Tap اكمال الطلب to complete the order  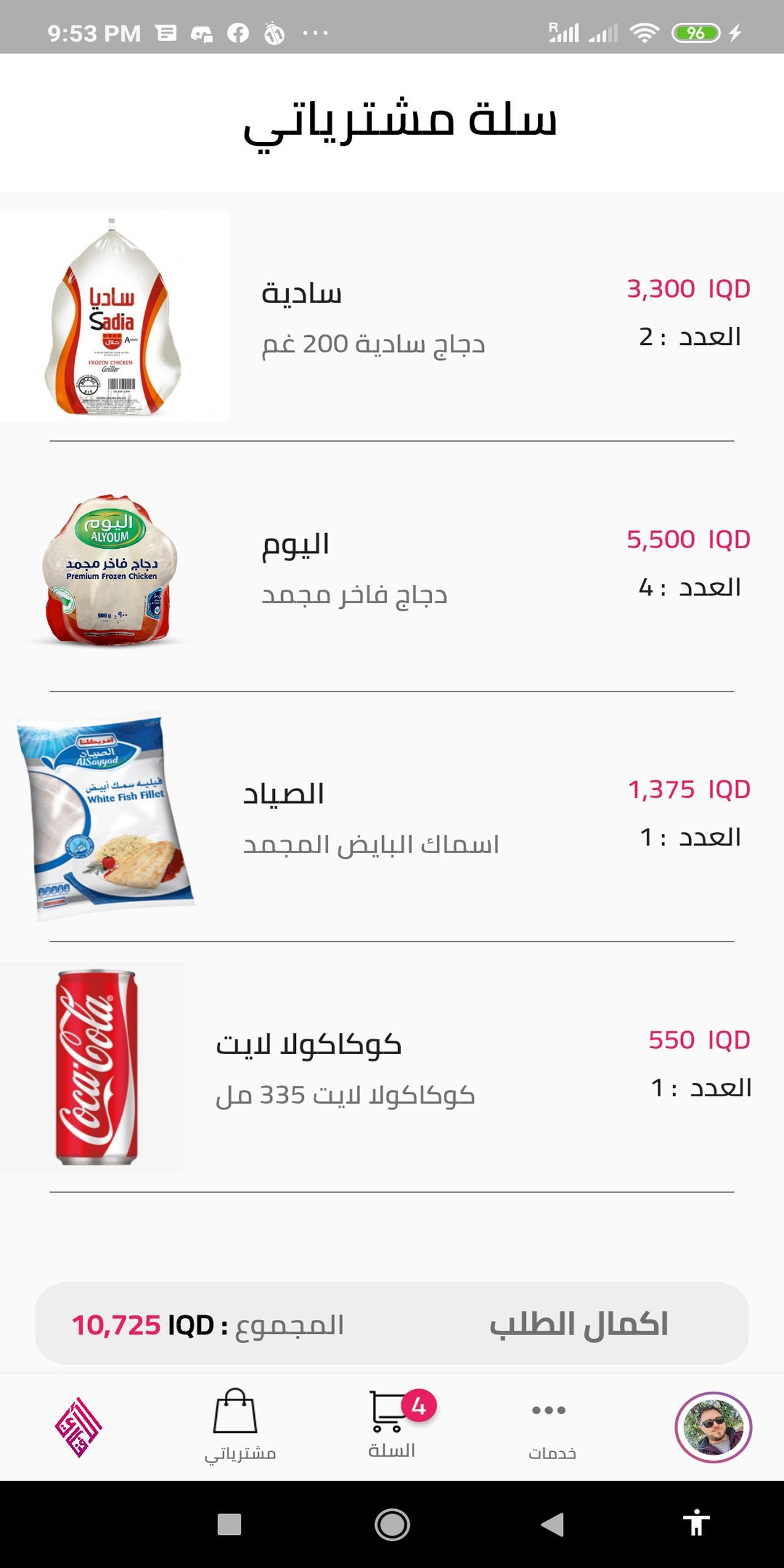pos(578,1324)
